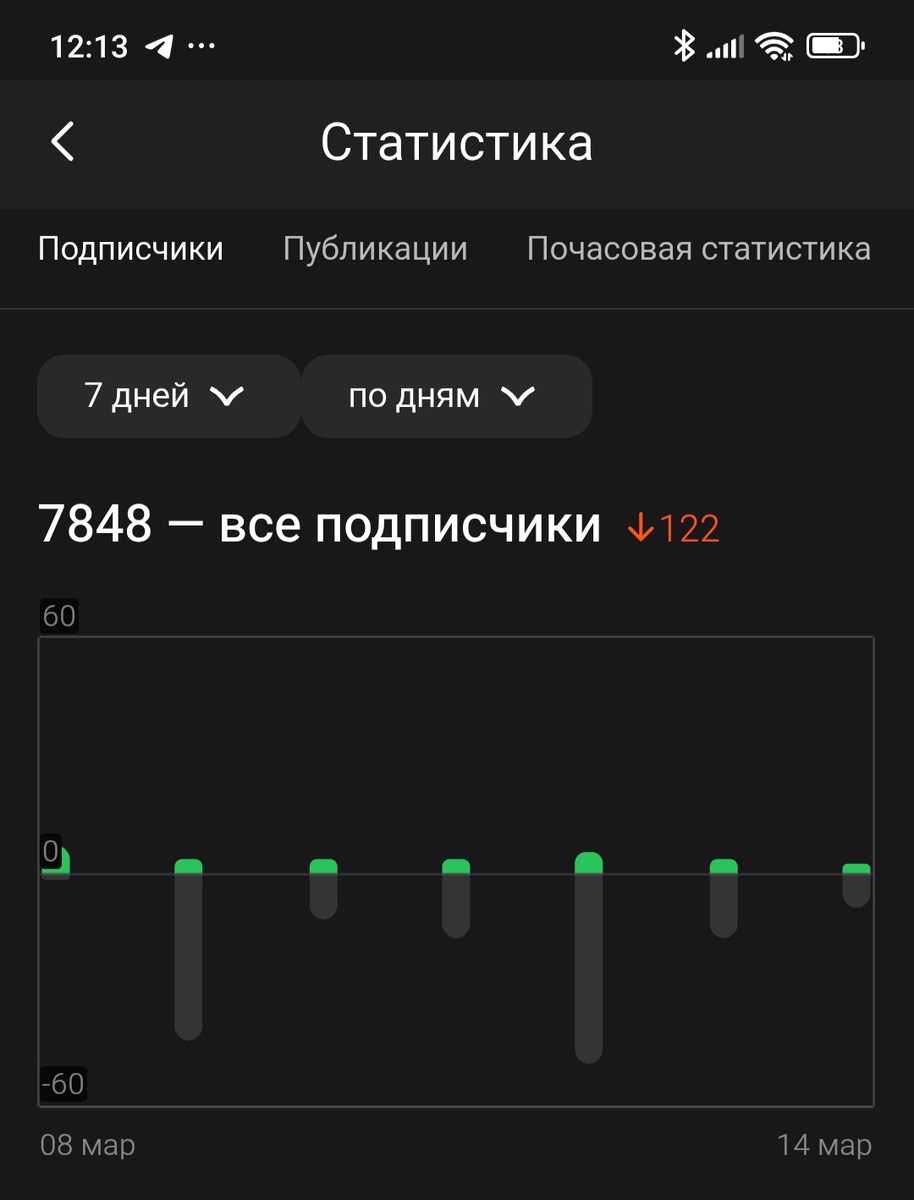Tap the 14 мар date label under the chart
Screen dimensions: 914x1200
824,1144
